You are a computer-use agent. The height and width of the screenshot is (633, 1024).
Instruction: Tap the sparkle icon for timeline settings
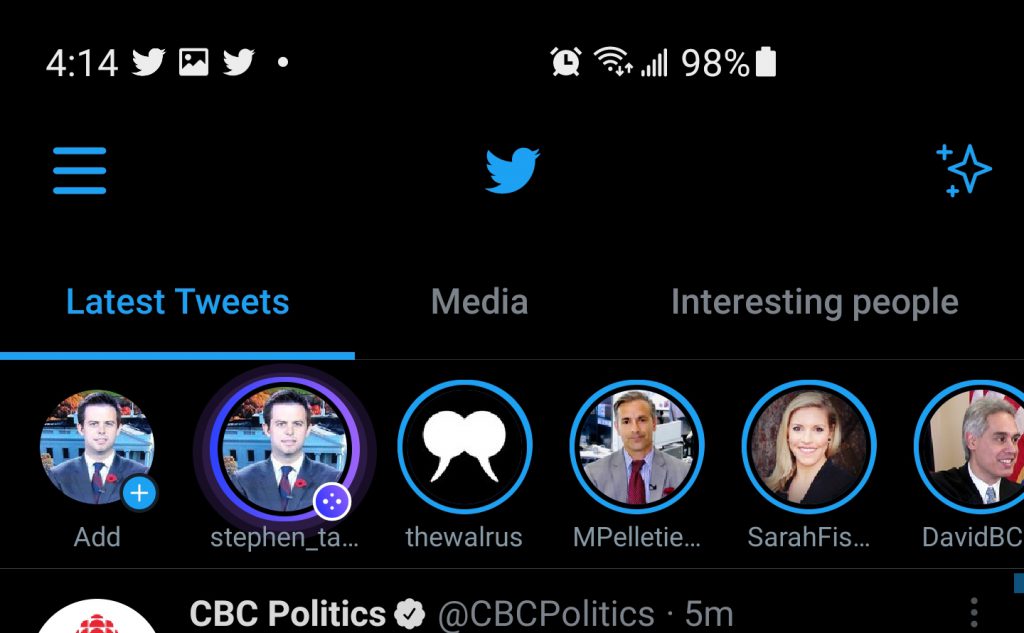click(x=963, y=170)
